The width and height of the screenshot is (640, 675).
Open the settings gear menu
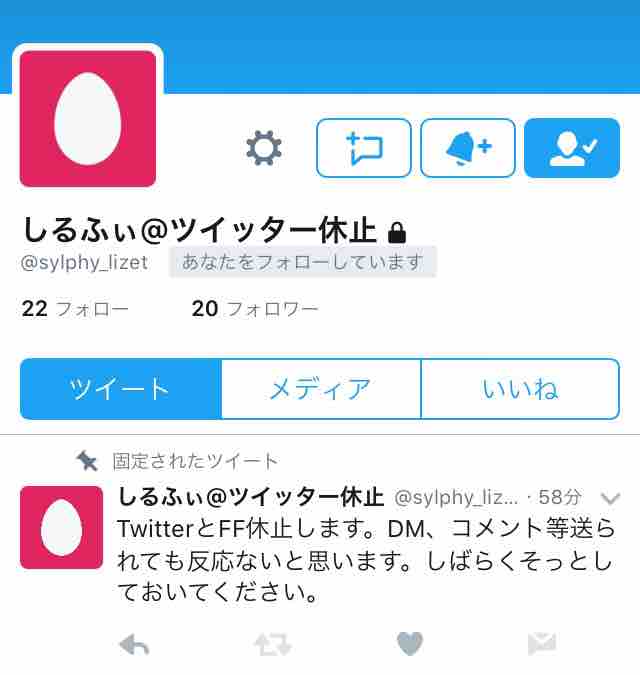(264, 149)
